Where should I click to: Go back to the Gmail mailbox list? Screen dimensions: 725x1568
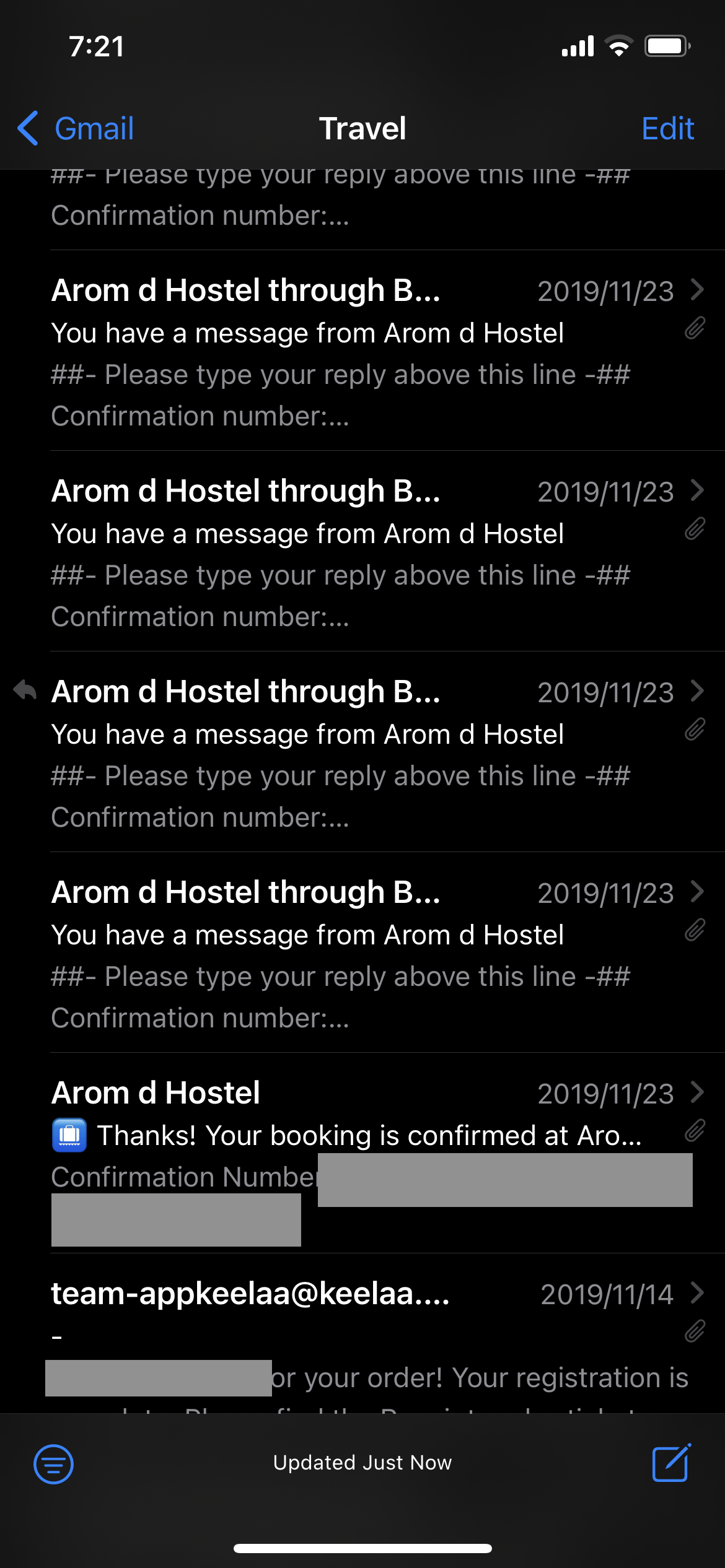pyautogui.click(x=76, y=129)
